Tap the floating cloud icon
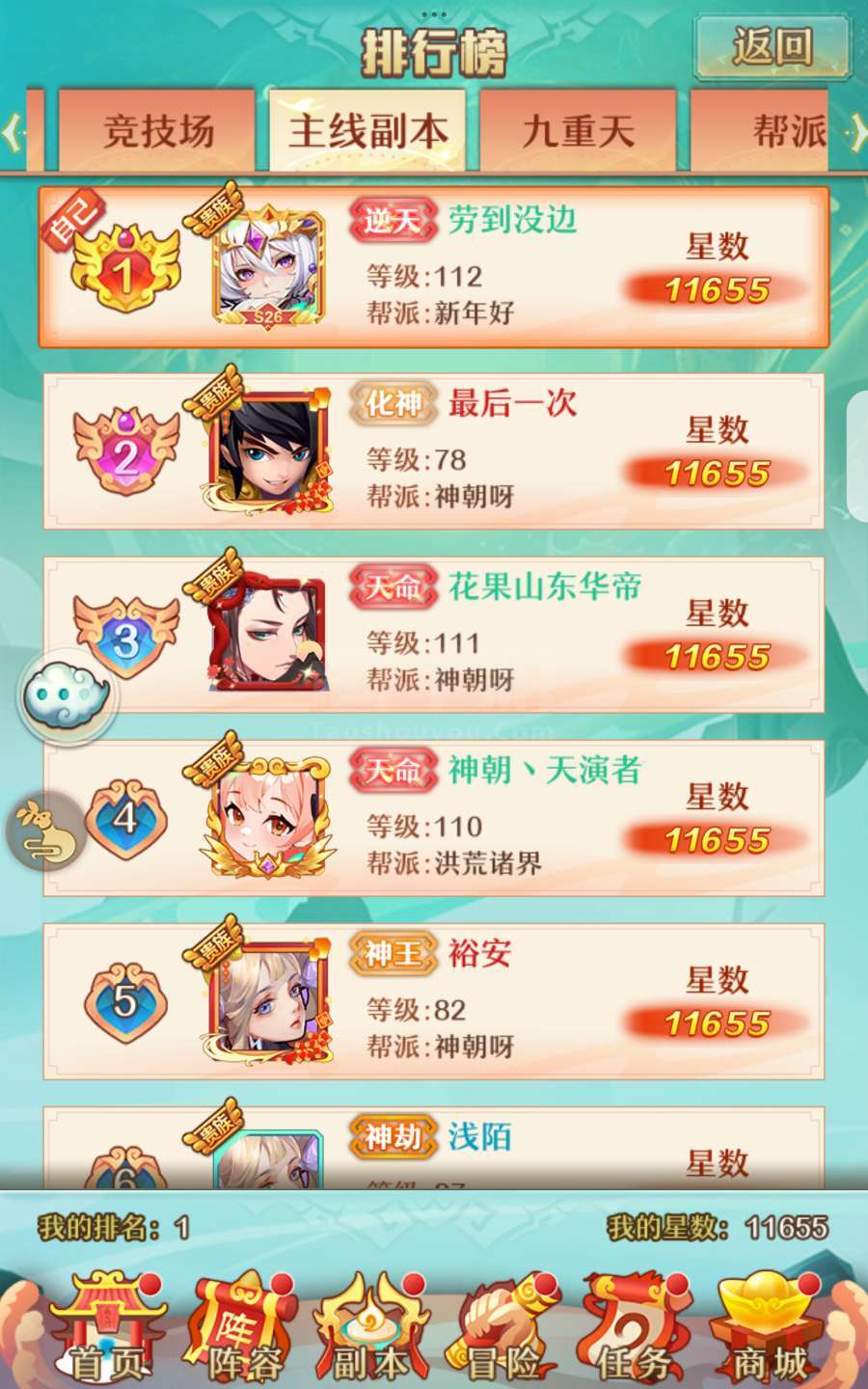The image size is (868, 1389). 68,694
